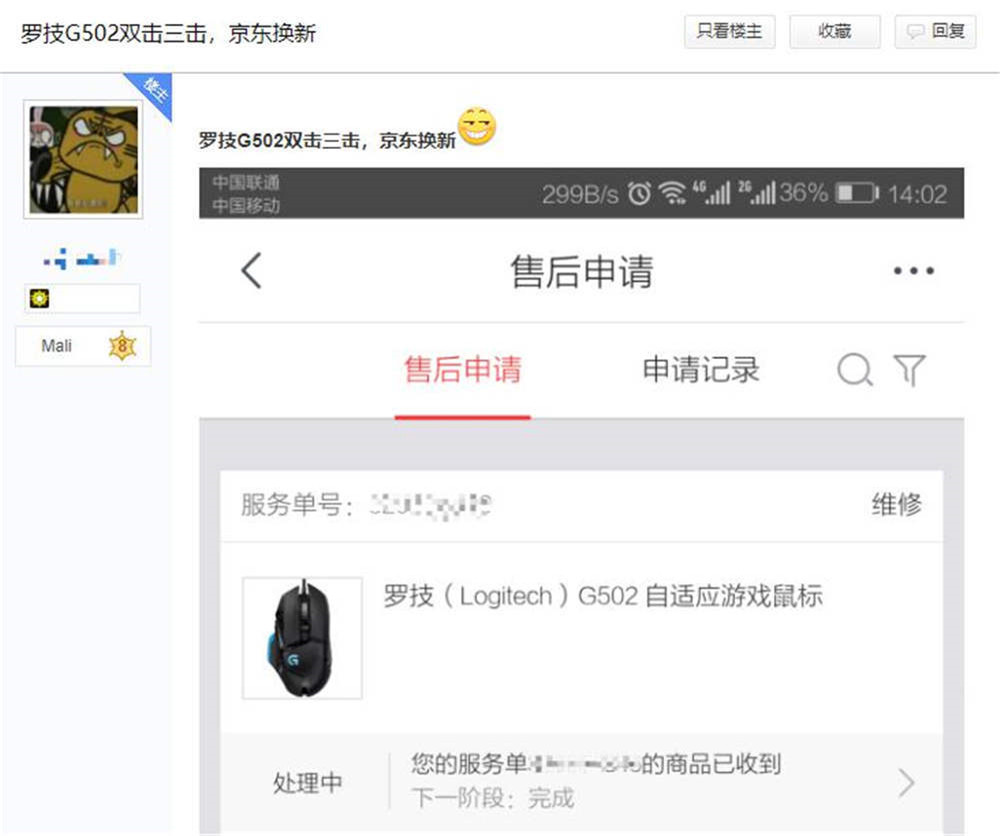The height and width of the screenshot is (836, 1000).
Task: Tap the Mali level 8 badge
Action: (83, 346)
